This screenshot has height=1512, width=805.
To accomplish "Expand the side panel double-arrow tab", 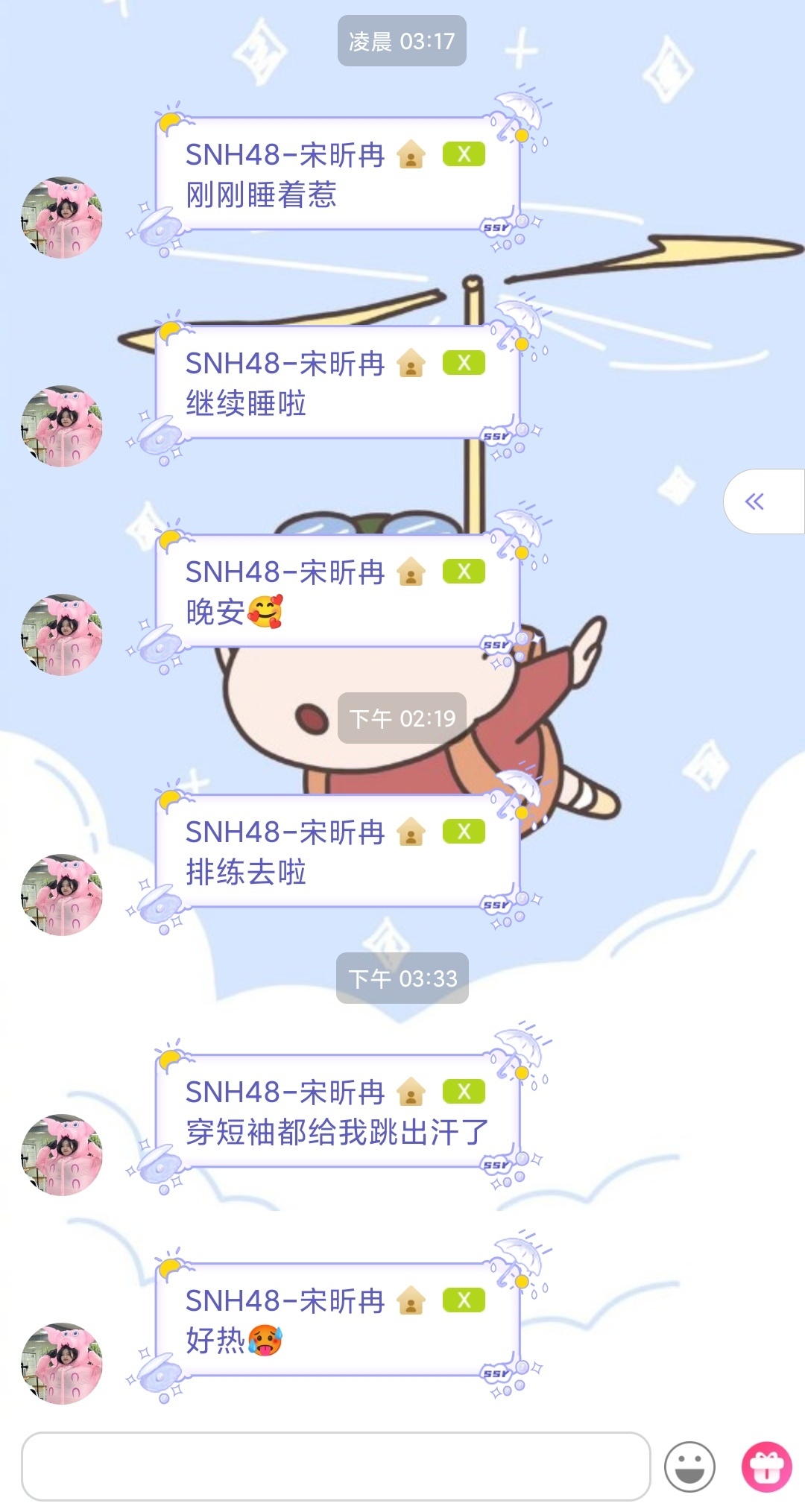I will pos(756,502).
